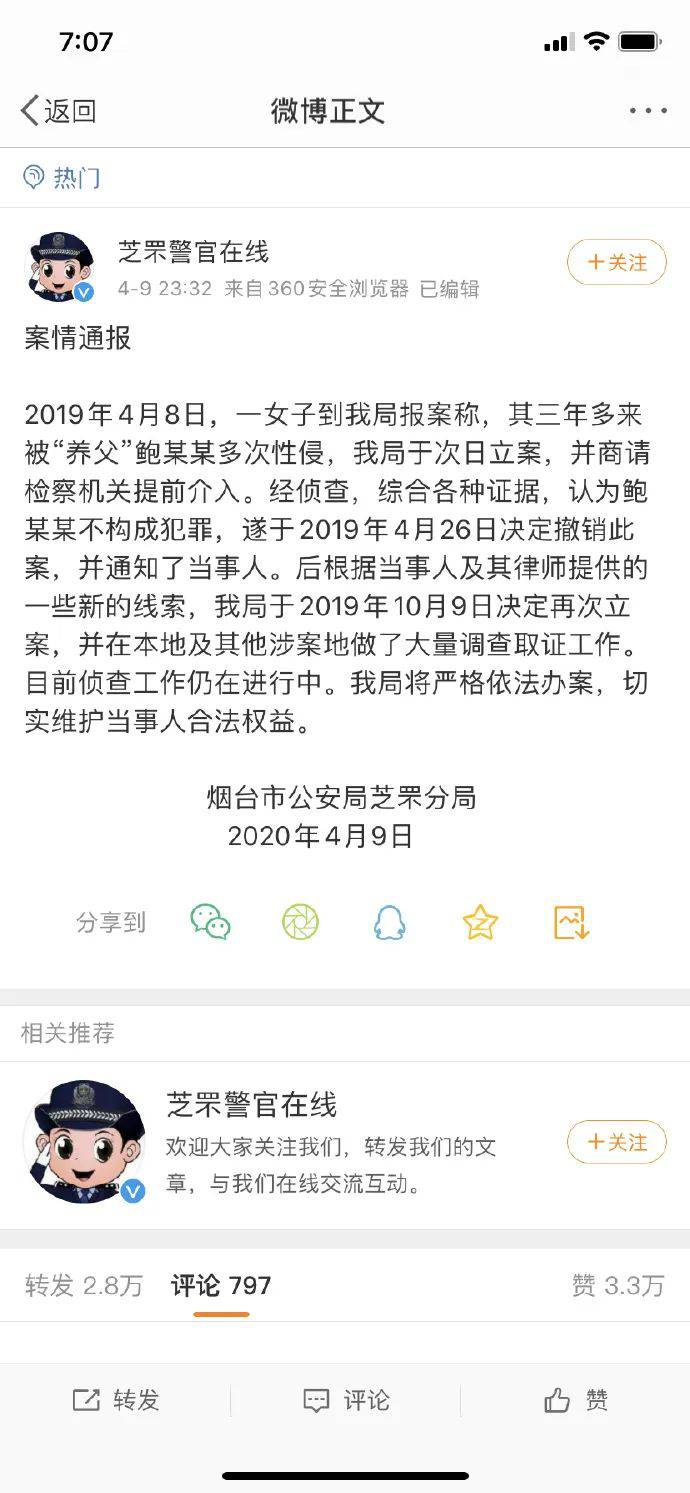
Task: Switch to the 转发 2.8万 tab
Action: tap(84, 1285)
